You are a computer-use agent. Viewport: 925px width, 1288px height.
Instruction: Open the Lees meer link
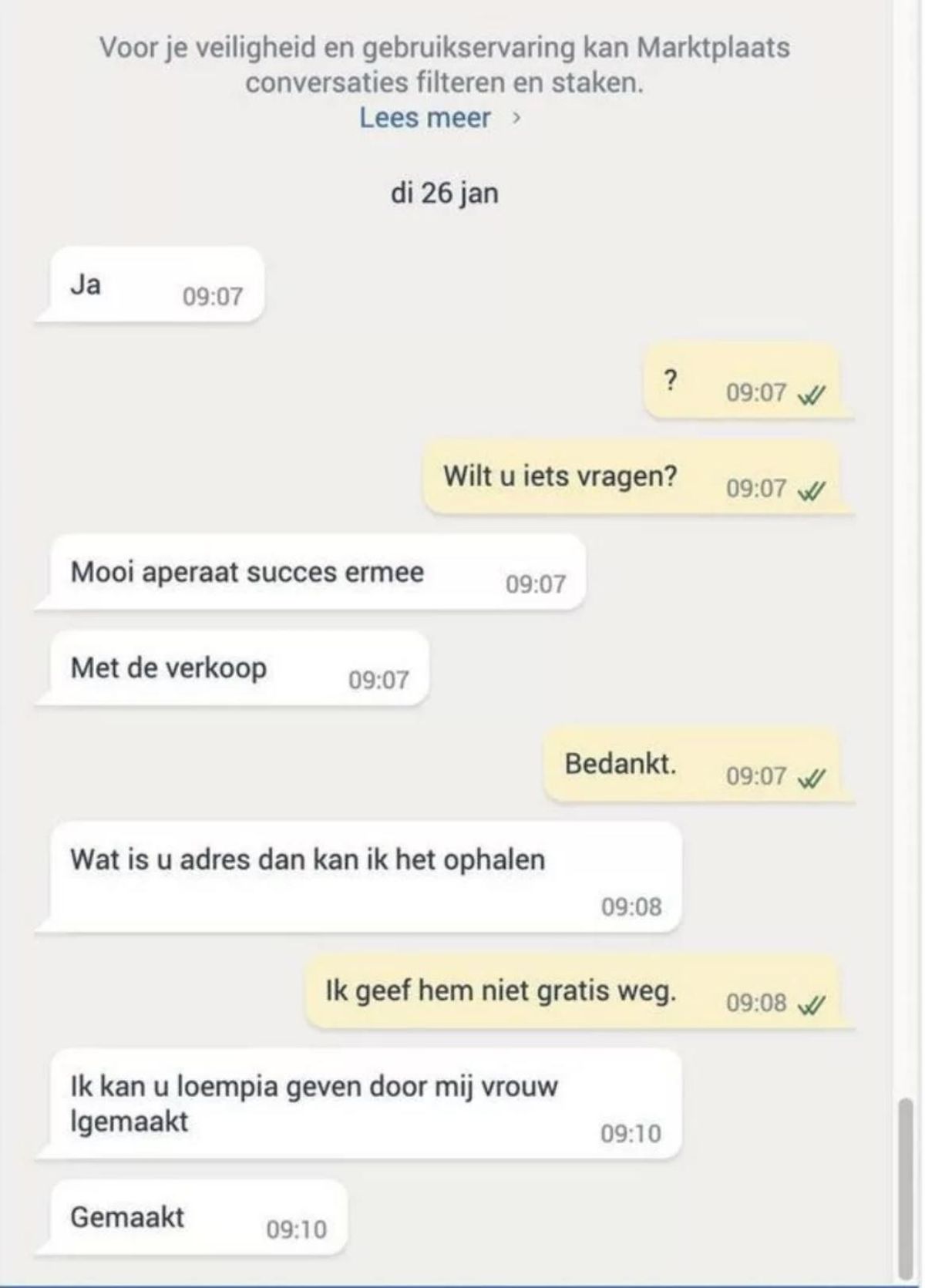[425, 118]
